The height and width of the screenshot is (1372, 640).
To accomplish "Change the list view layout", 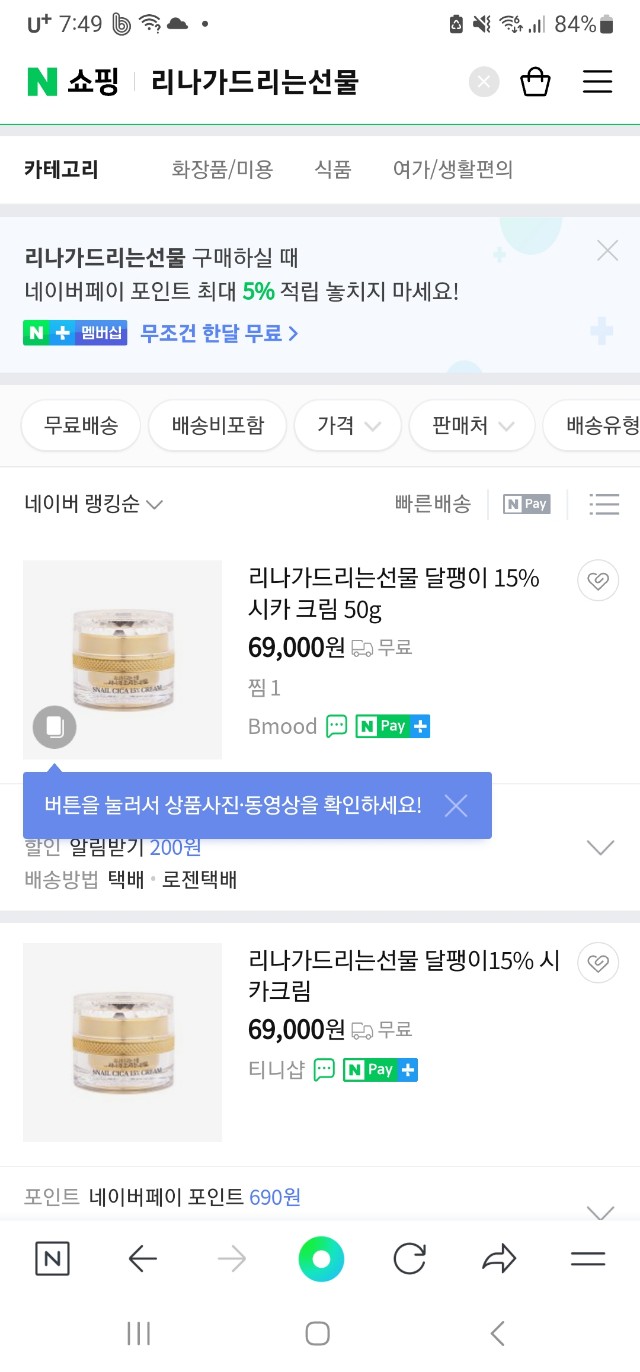I will coord(604,504).
